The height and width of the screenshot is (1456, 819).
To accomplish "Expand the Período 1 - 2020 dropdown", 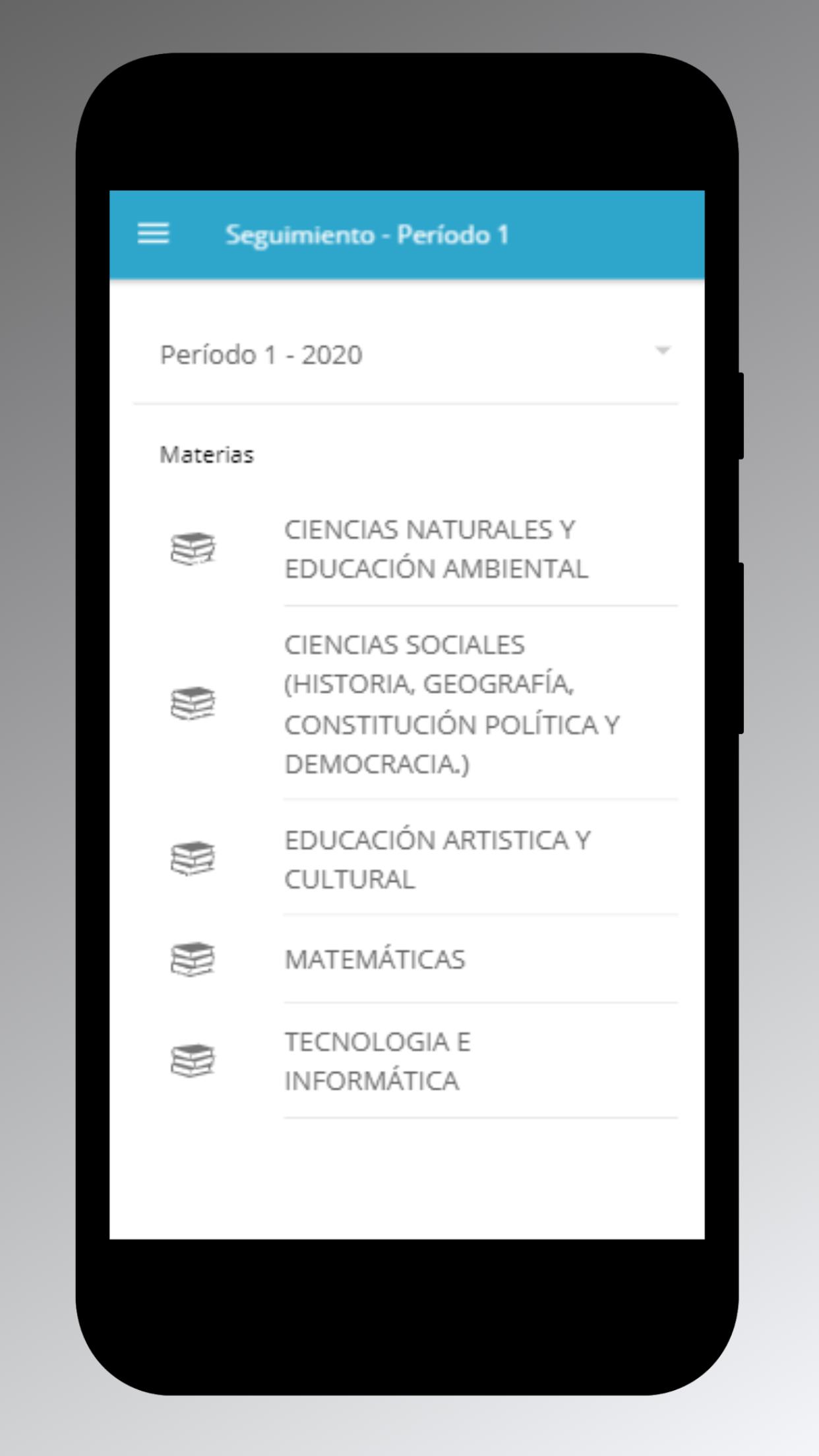I will [x=406, y=355].
